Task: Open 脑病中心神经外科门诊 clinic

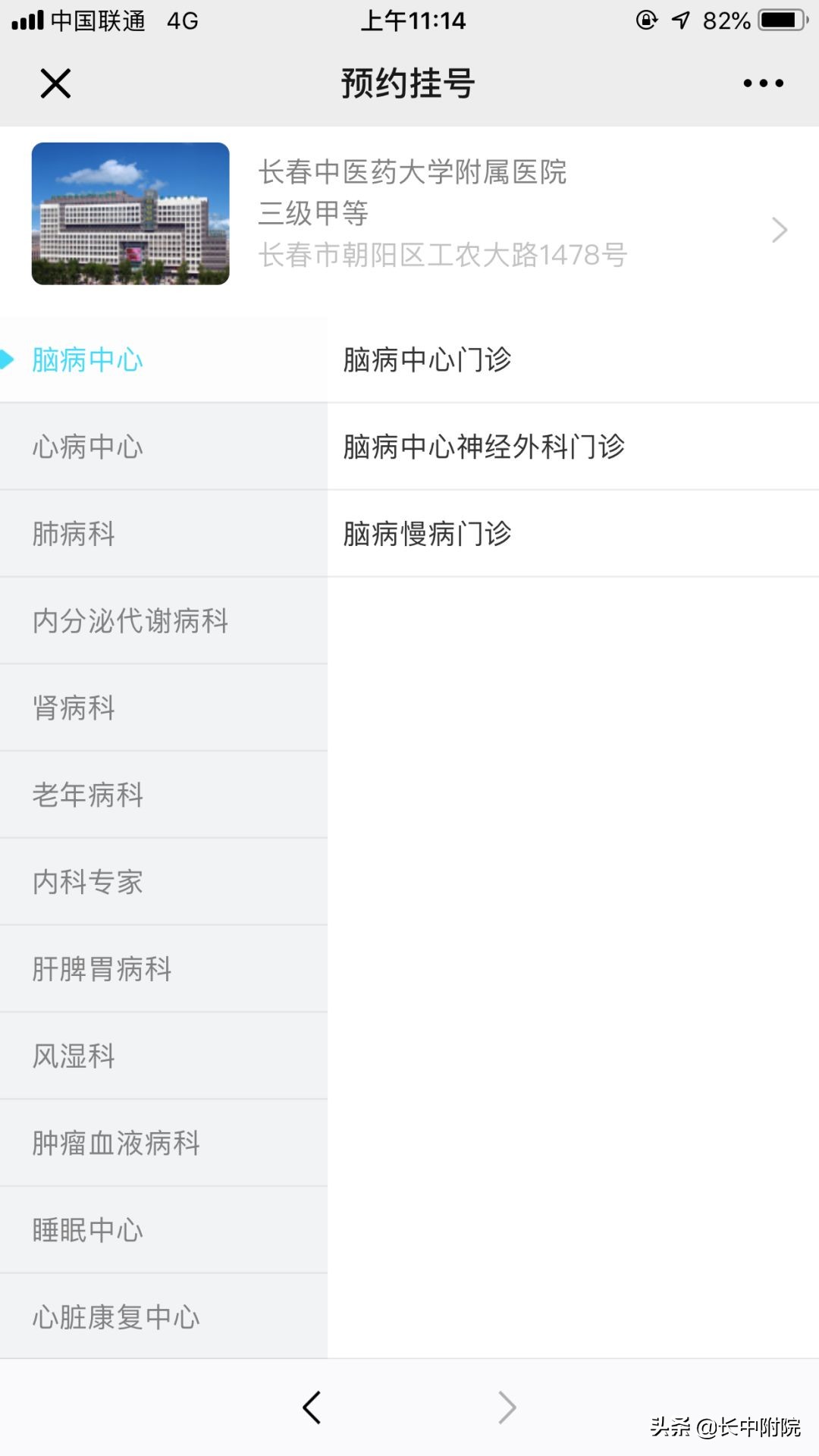Action: point(573,447)
